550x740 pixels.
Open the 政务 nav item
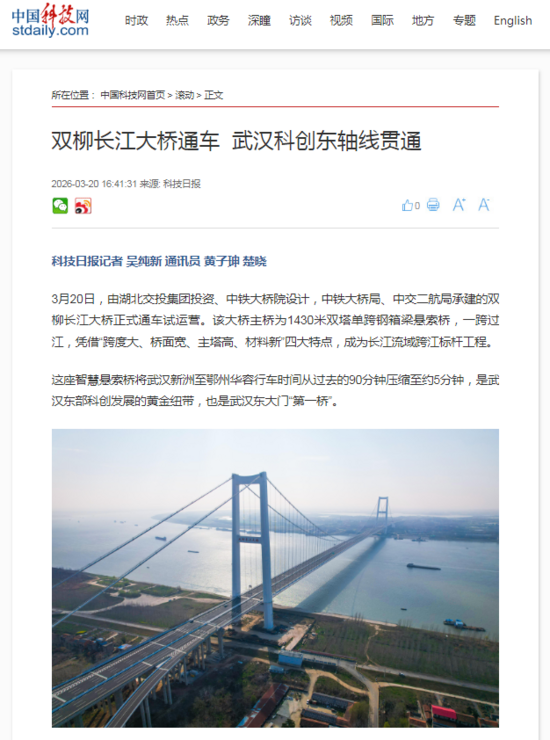(x=218, y=21)
